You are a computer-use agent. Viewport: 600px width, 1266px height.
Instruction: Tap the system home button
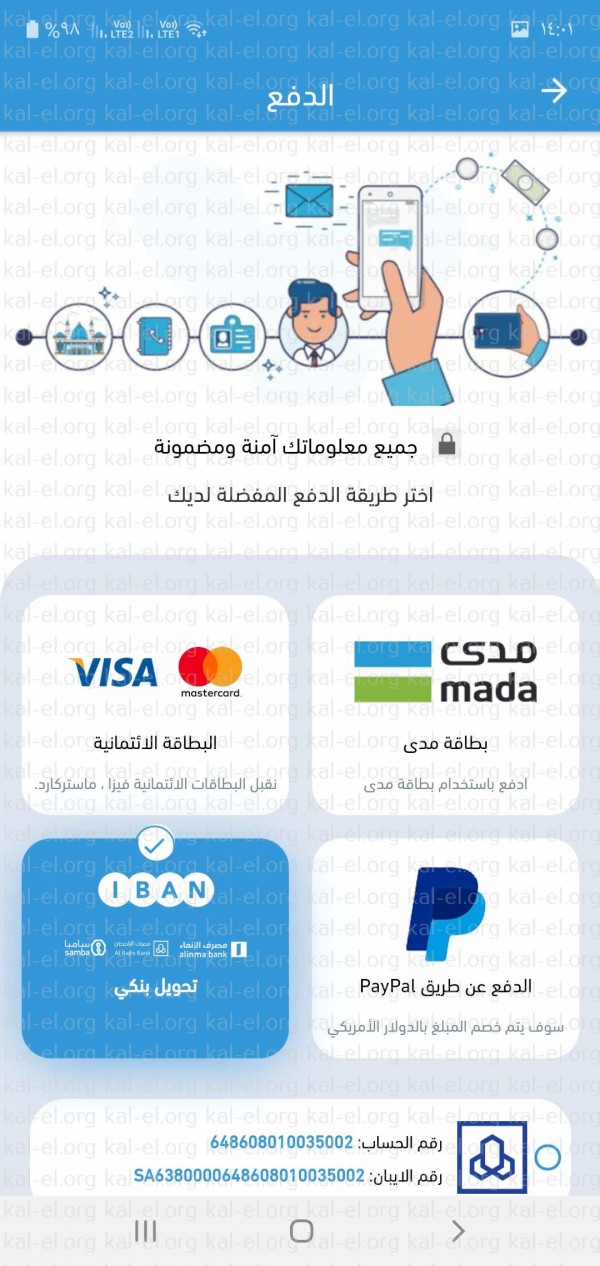(x=301, y=1231)
